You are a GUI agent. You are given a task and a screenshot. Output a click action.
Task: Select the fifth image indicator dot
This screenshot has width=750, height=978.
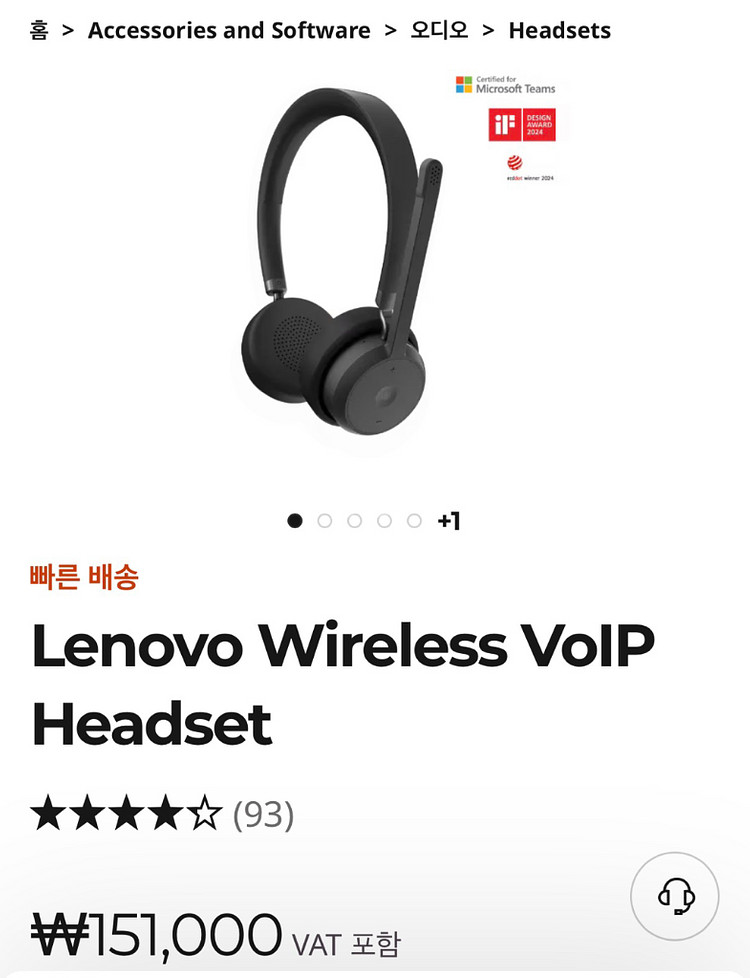pyautogui.click(x=414, y=520)
